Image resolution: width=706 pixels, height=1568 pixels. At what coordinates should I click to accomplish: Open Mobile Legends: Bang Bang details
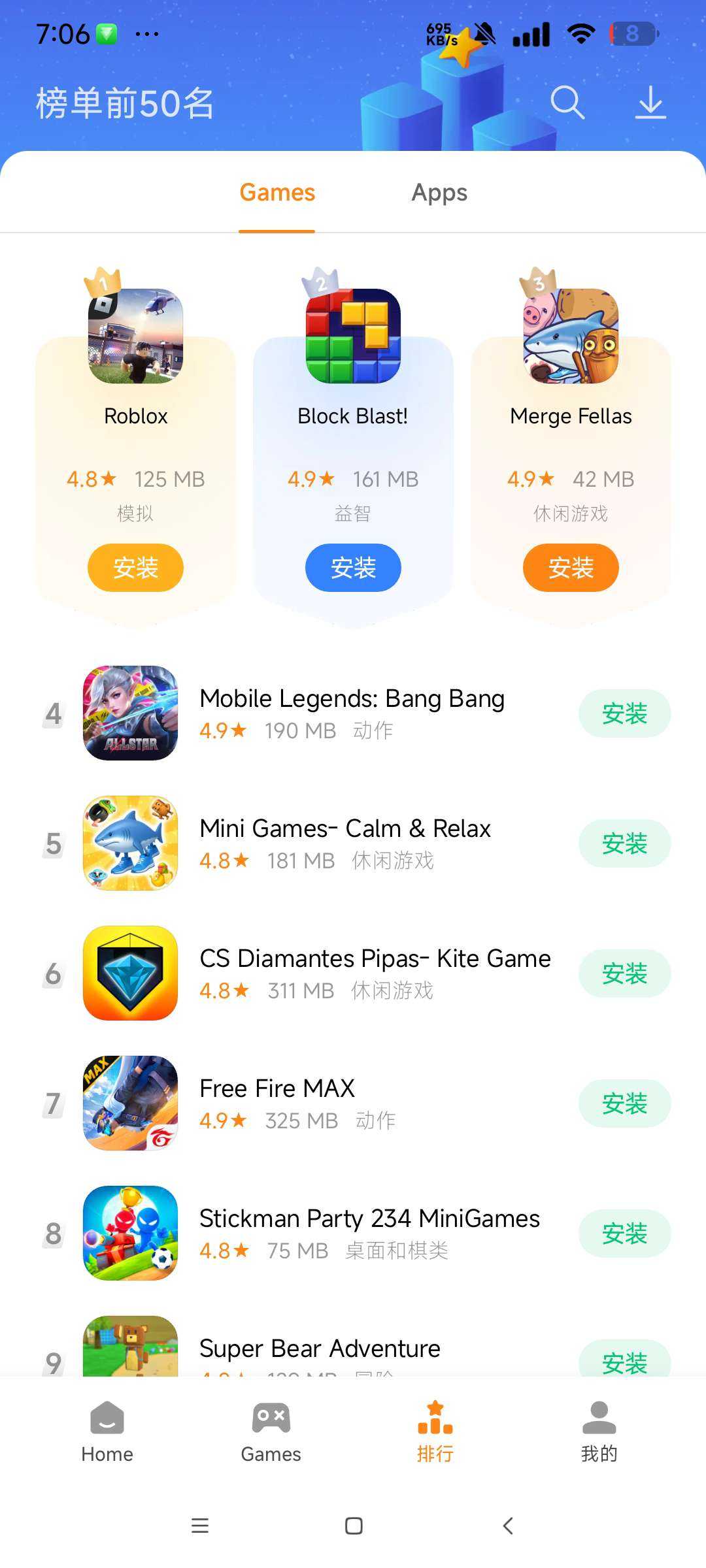coord(352,699)
